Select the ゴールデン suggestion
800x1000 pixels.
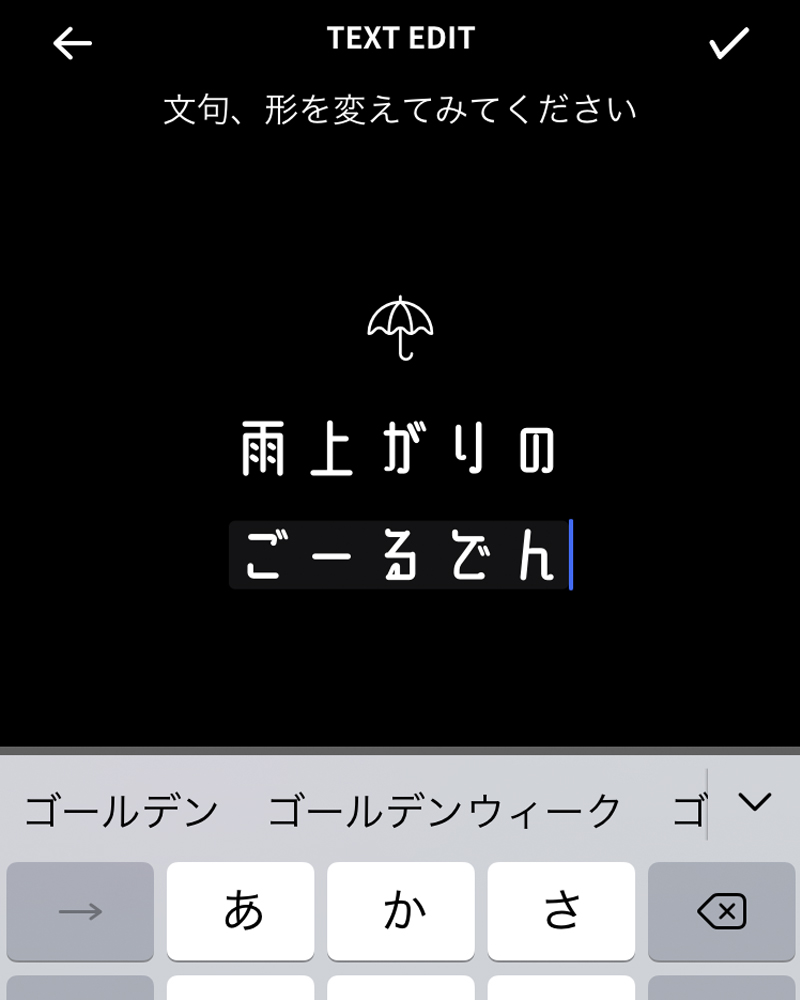[x=121, y=811]
